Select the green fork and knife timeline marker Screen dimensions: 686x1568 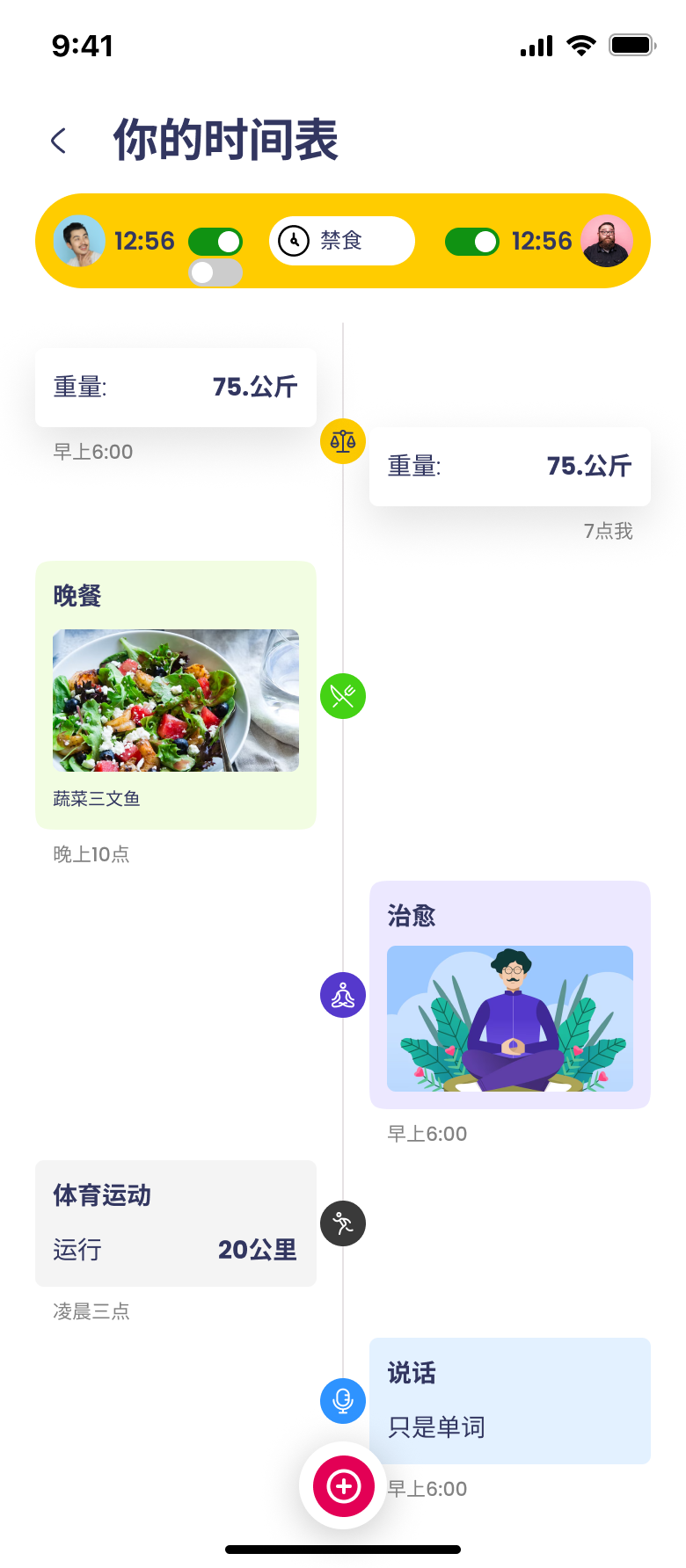[x=343, y=696]
